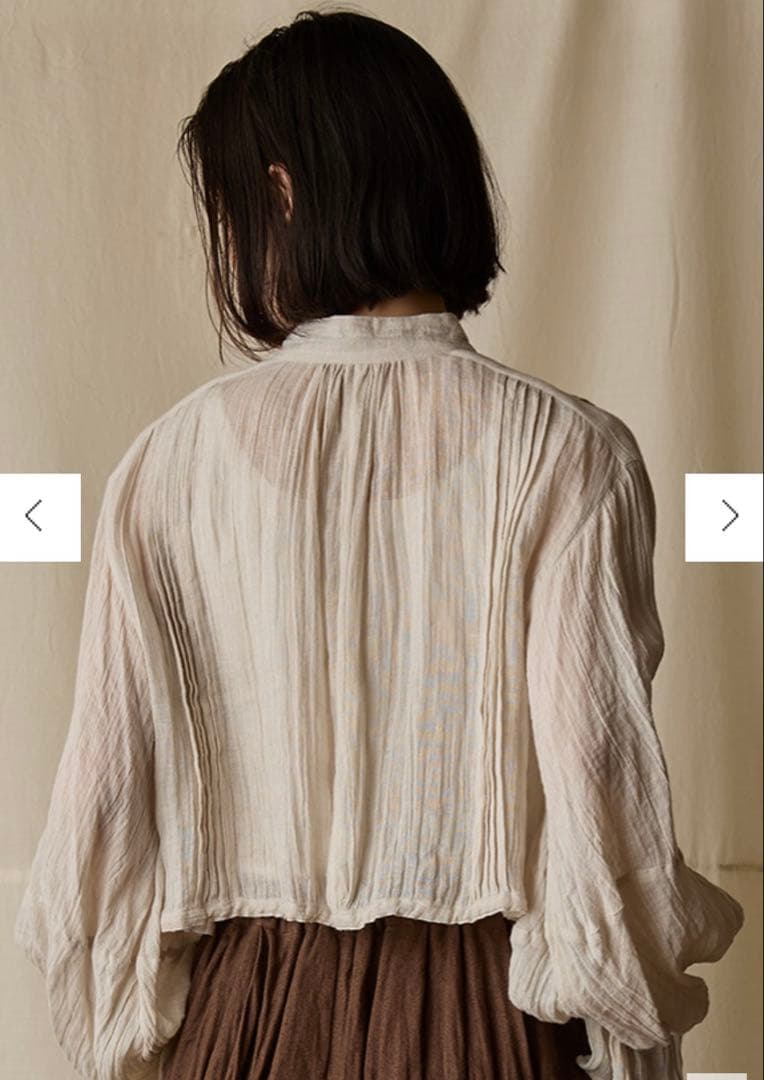The height and width of the screenshot is (1080, 764).
Task: Go to the previous product image
Action: (x=38, y=517)
